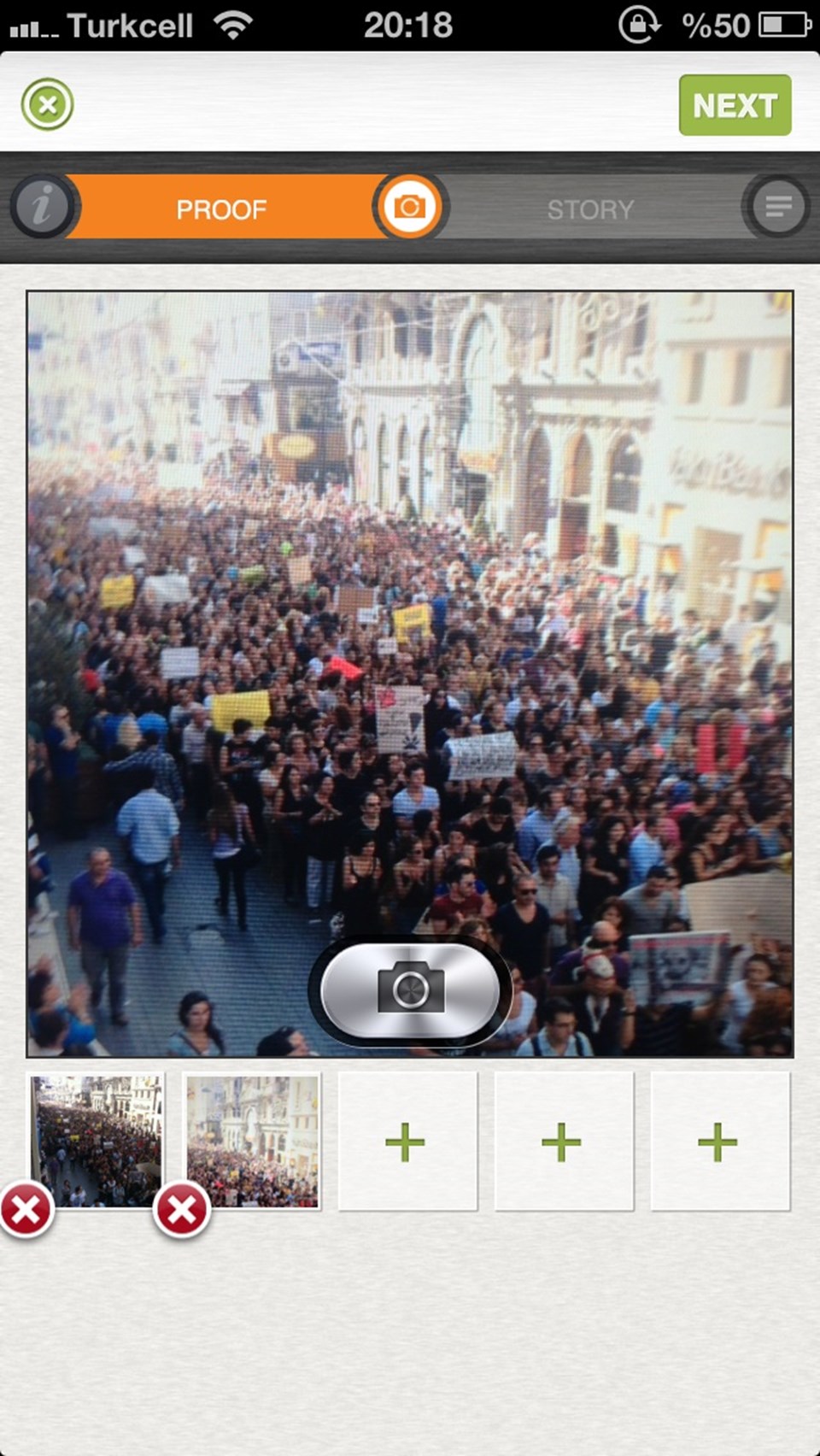Select the second protest photo thumbnail
Image resolution: width=820 pixels, height=1456 pixels.
click(253, 1141)
